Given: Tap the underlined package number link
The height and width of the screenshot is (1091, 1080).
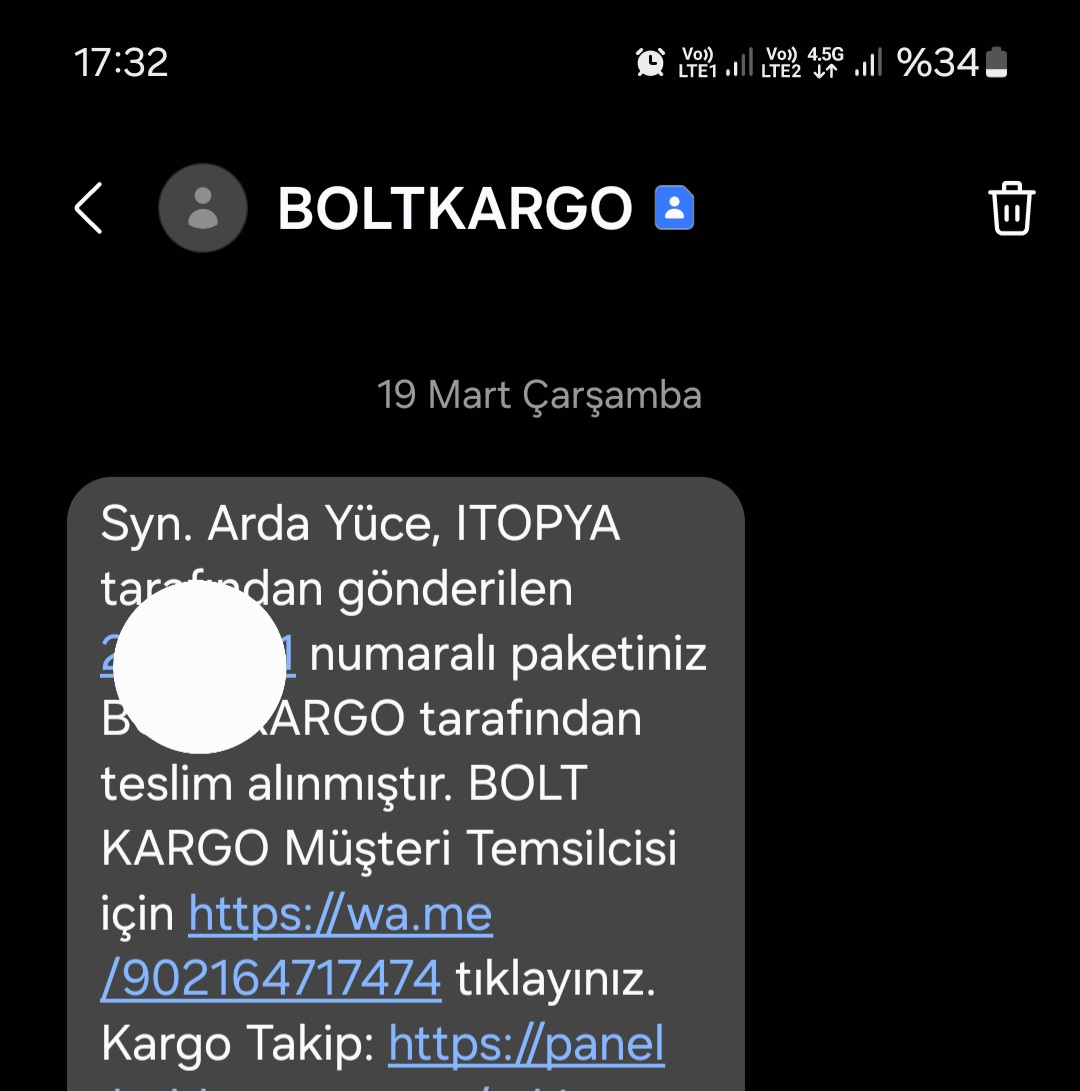Looking at the screenshot, I should pos(198,655).
